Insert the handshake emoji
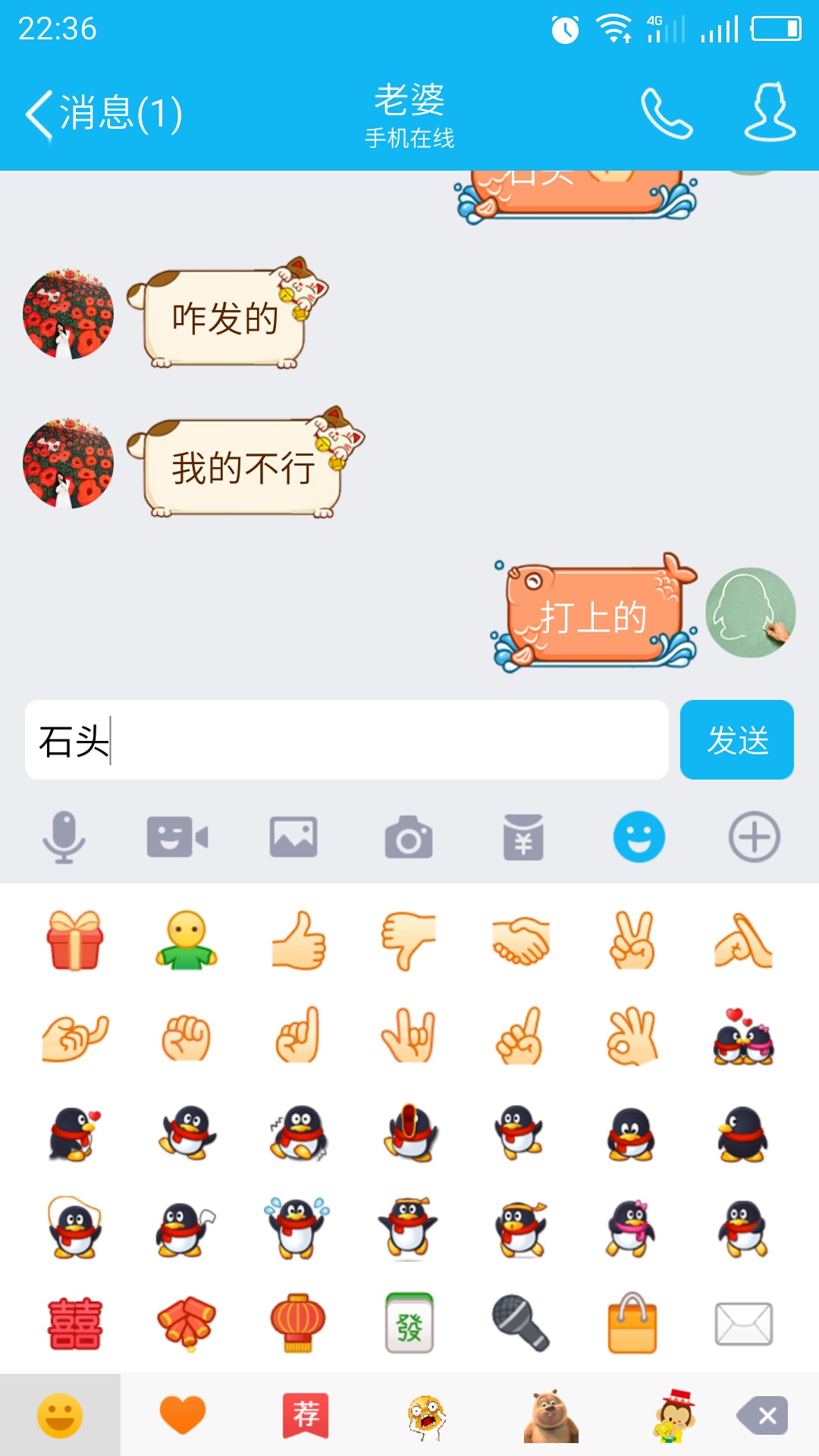Image resolution: width=819 pixels, height=1456 pixels. [x=521, y=940]
